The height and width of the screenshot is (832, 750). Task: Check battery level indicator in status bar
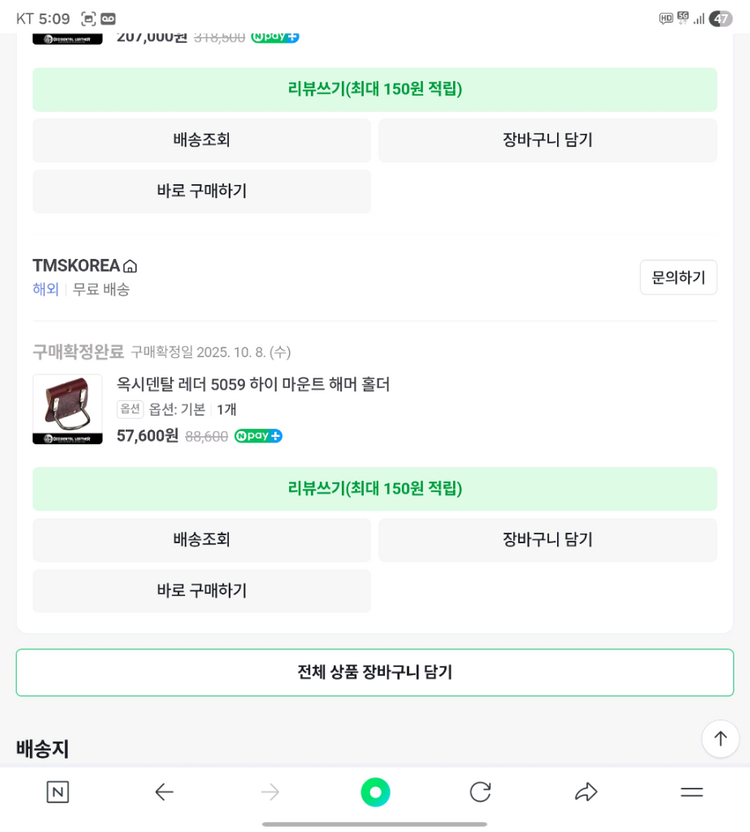tap(720, 16)
